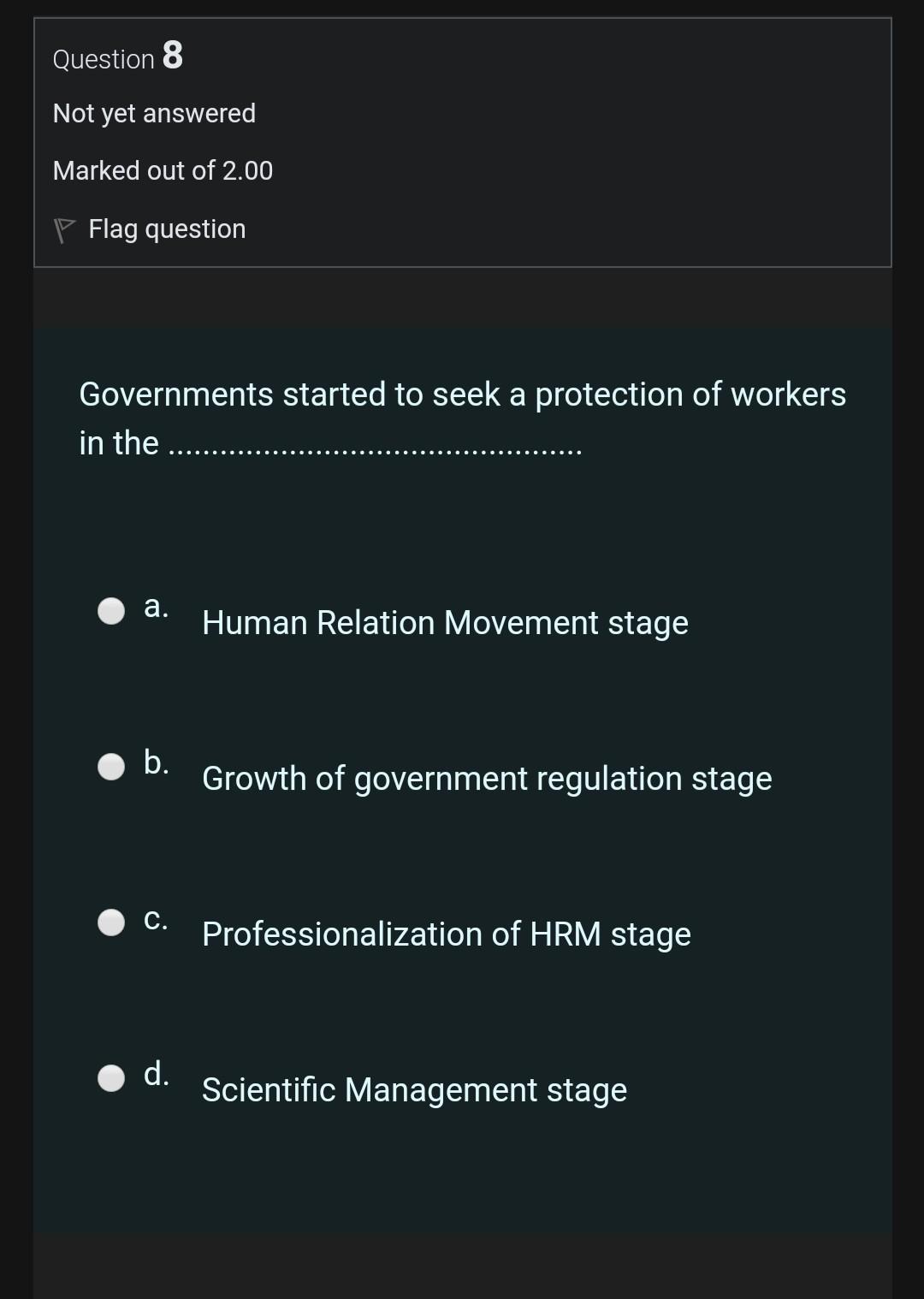This screenshot has height=1299, width=924.
Task: Click the Question 8 heading
Action: (117, 56)
